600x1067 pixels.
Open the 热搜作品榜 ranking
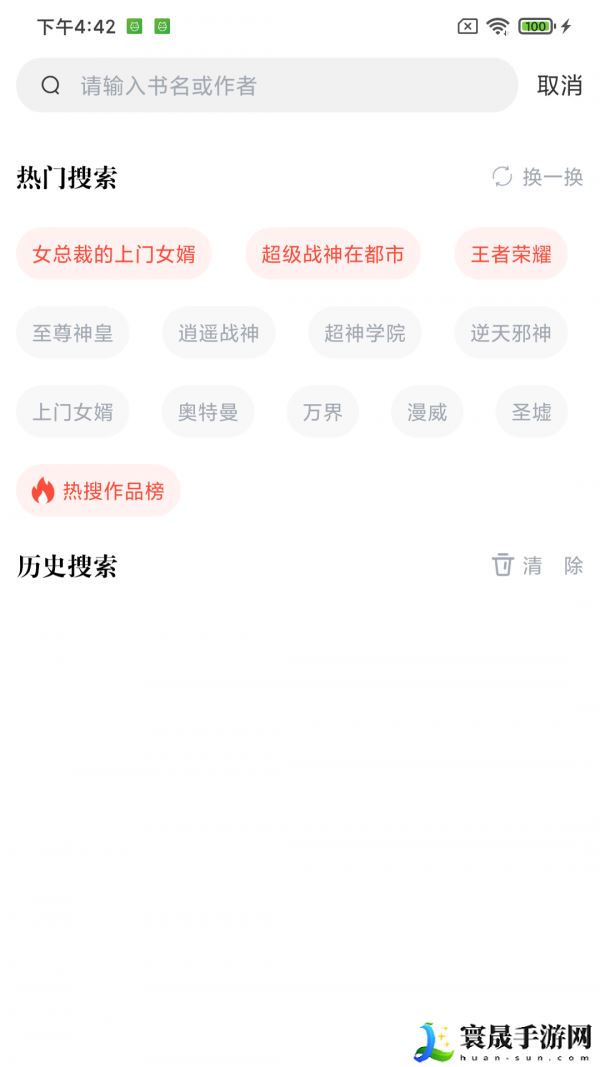(x=98, y=491)
